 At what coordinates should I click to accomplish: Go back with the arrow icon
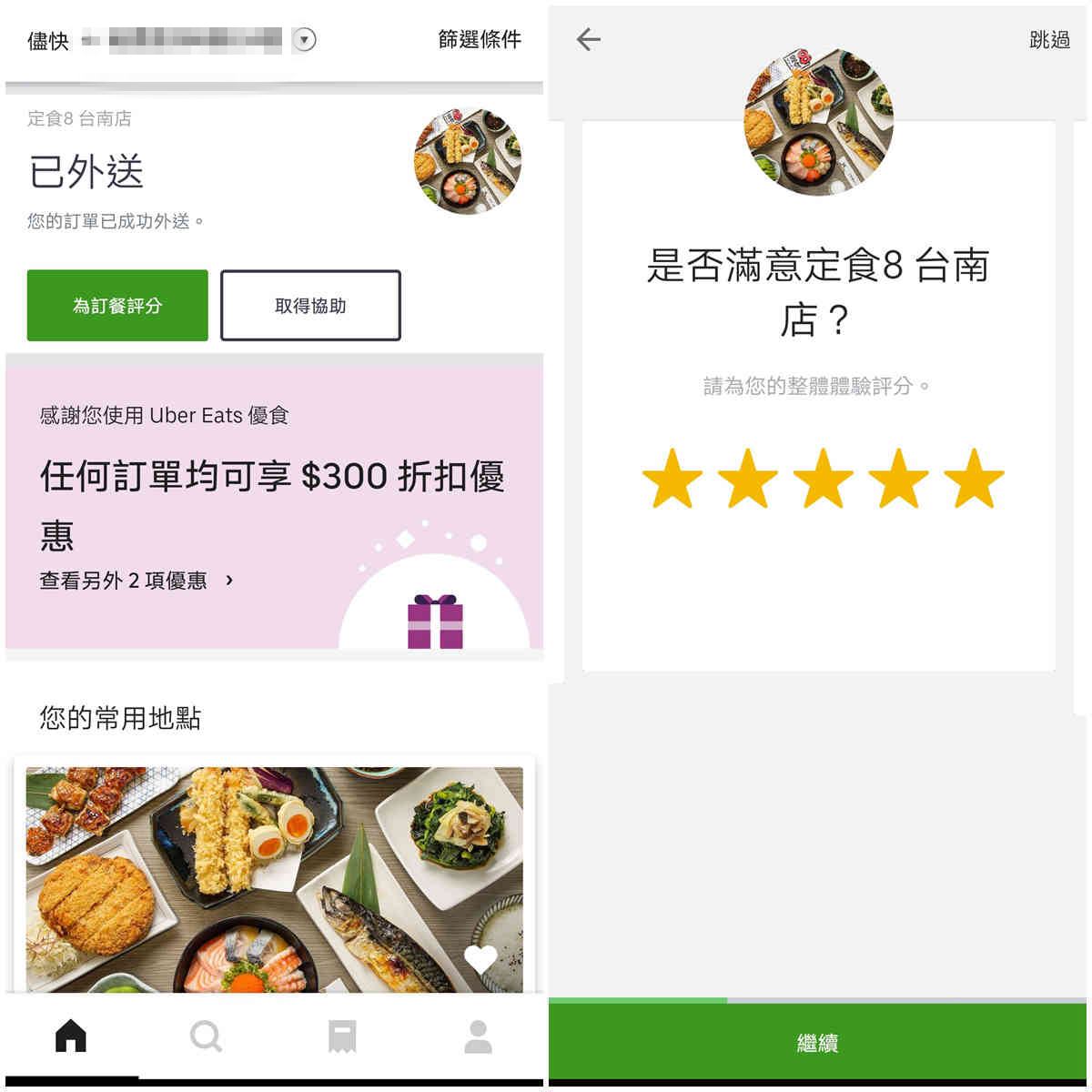(589, 39)
